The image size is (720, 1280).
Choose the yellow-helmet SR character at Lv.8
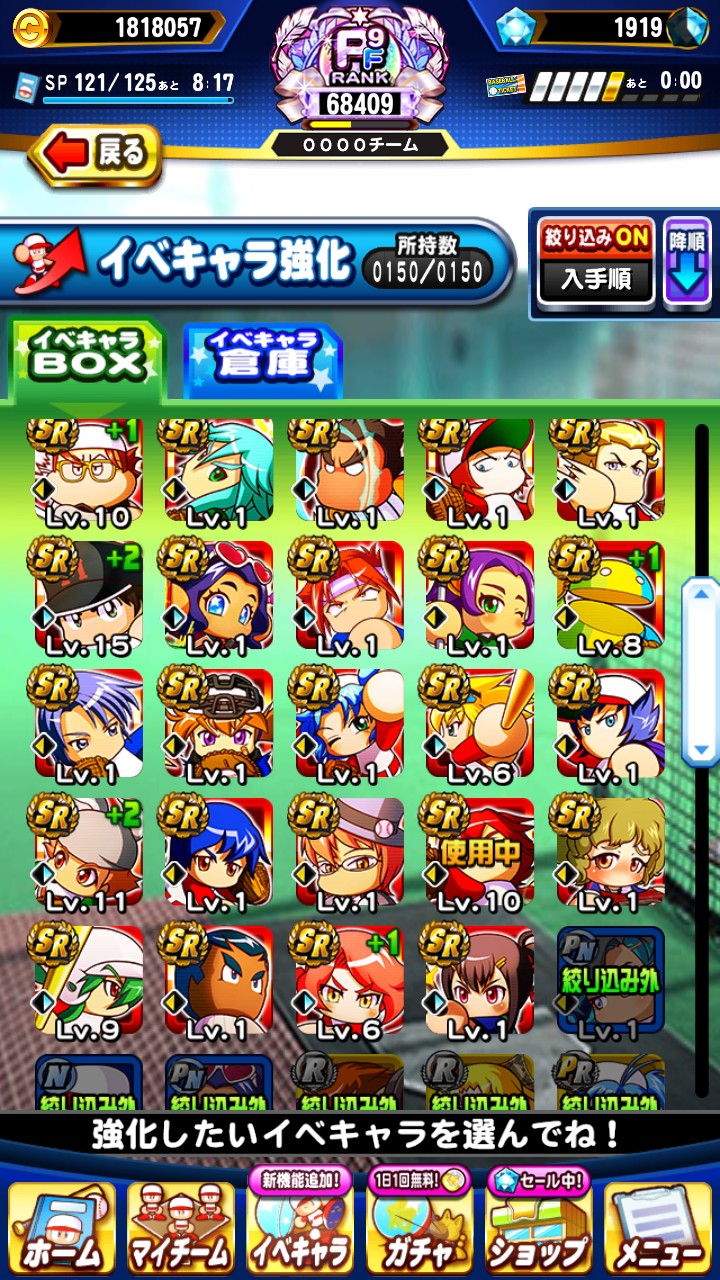coord(610,598)
